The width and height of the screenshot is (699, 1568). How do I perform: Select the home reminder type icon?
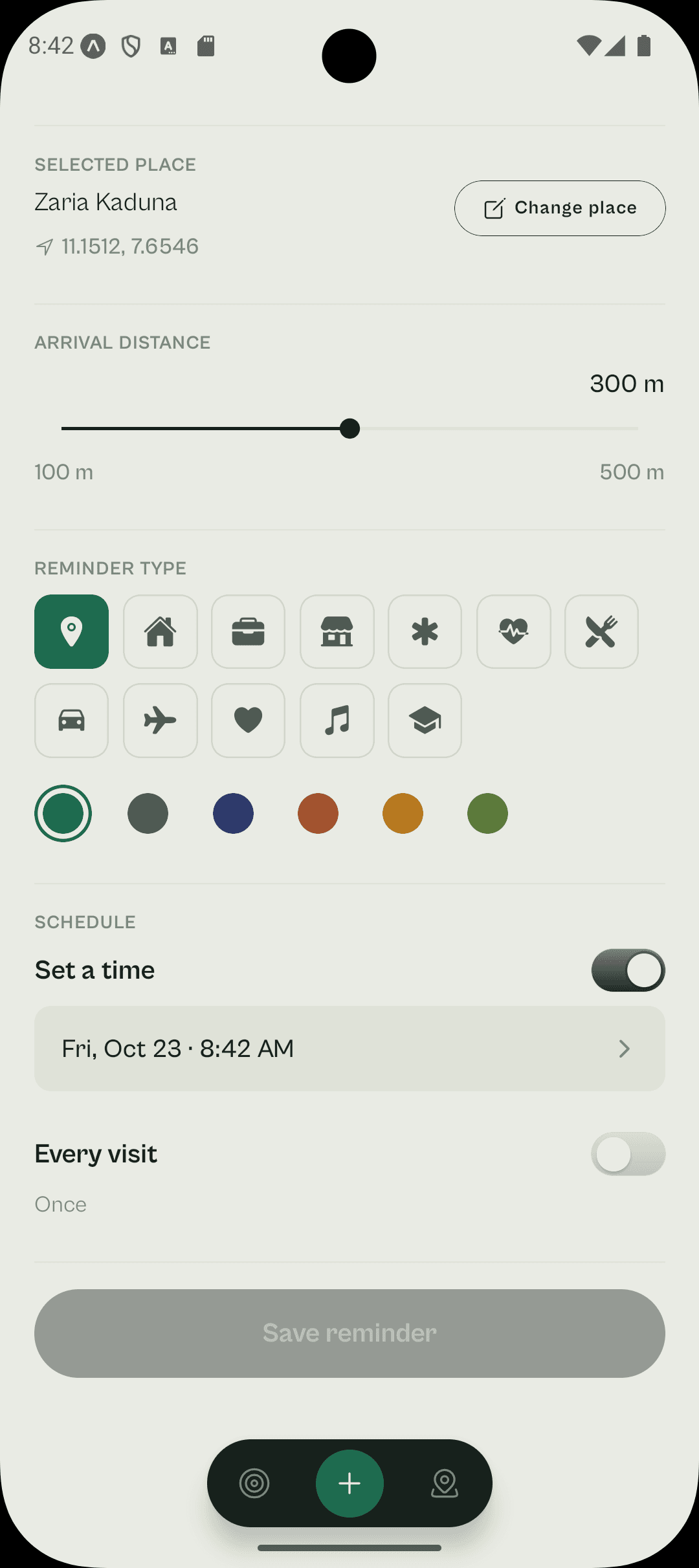click(161, 631)
